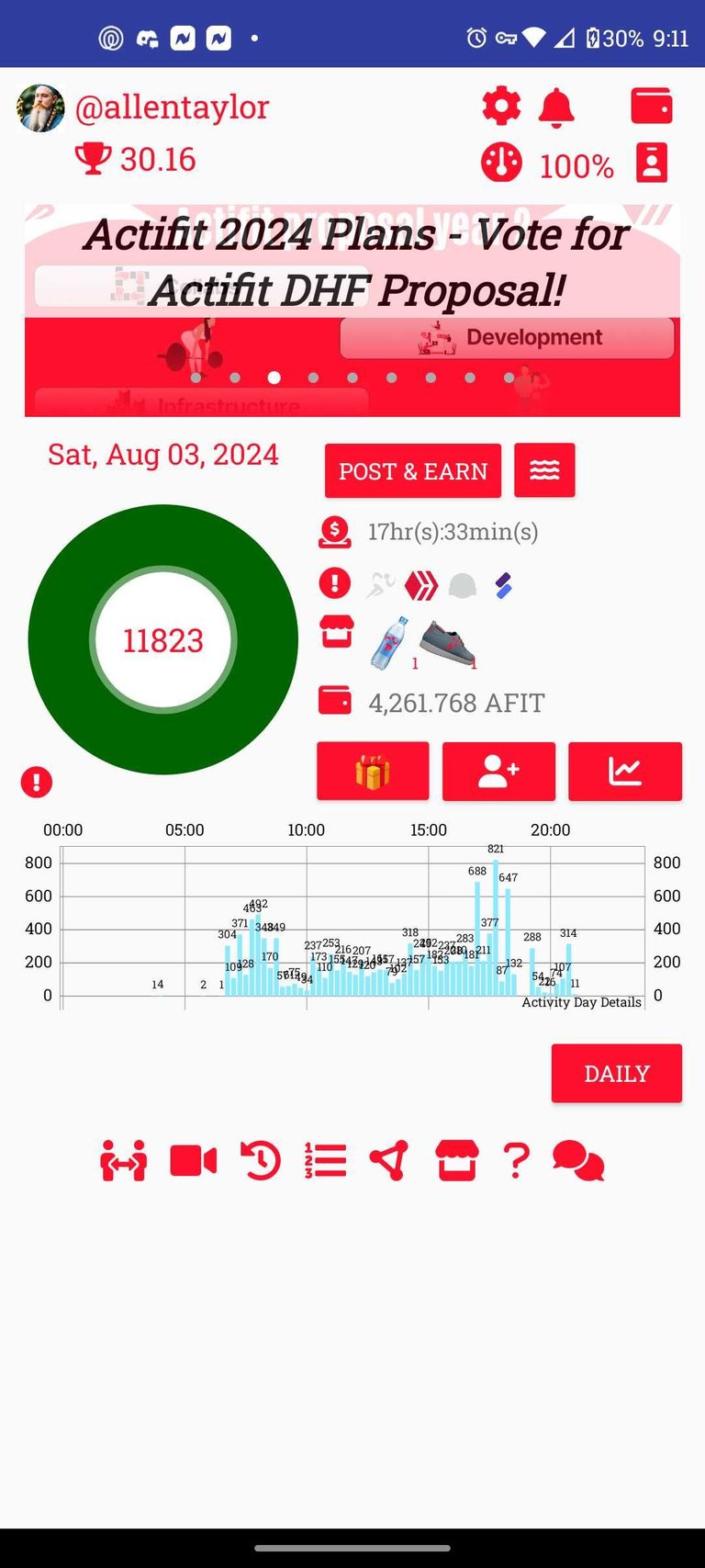Tap the DAILY button

[x=617, y=1073]
